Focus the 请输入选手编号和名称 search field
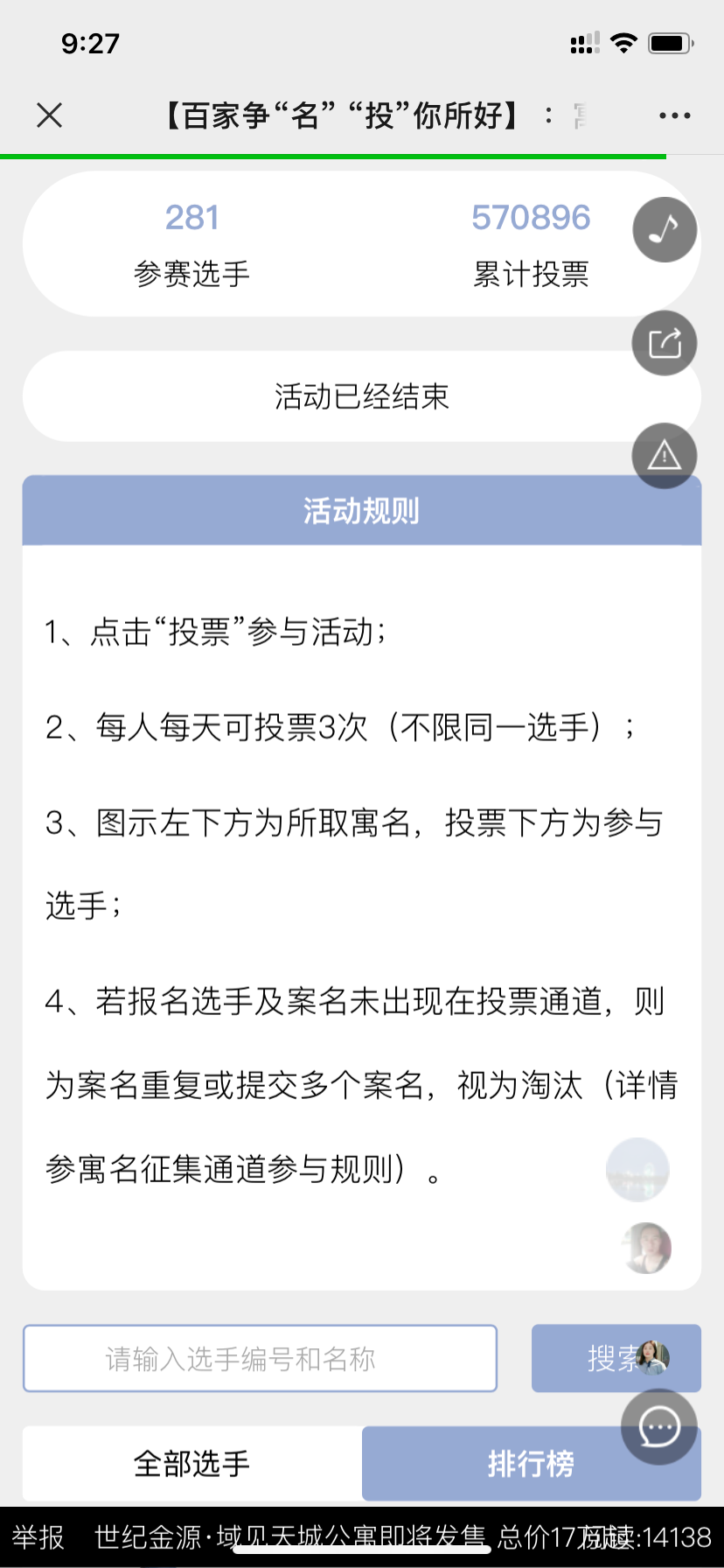 260,1358
